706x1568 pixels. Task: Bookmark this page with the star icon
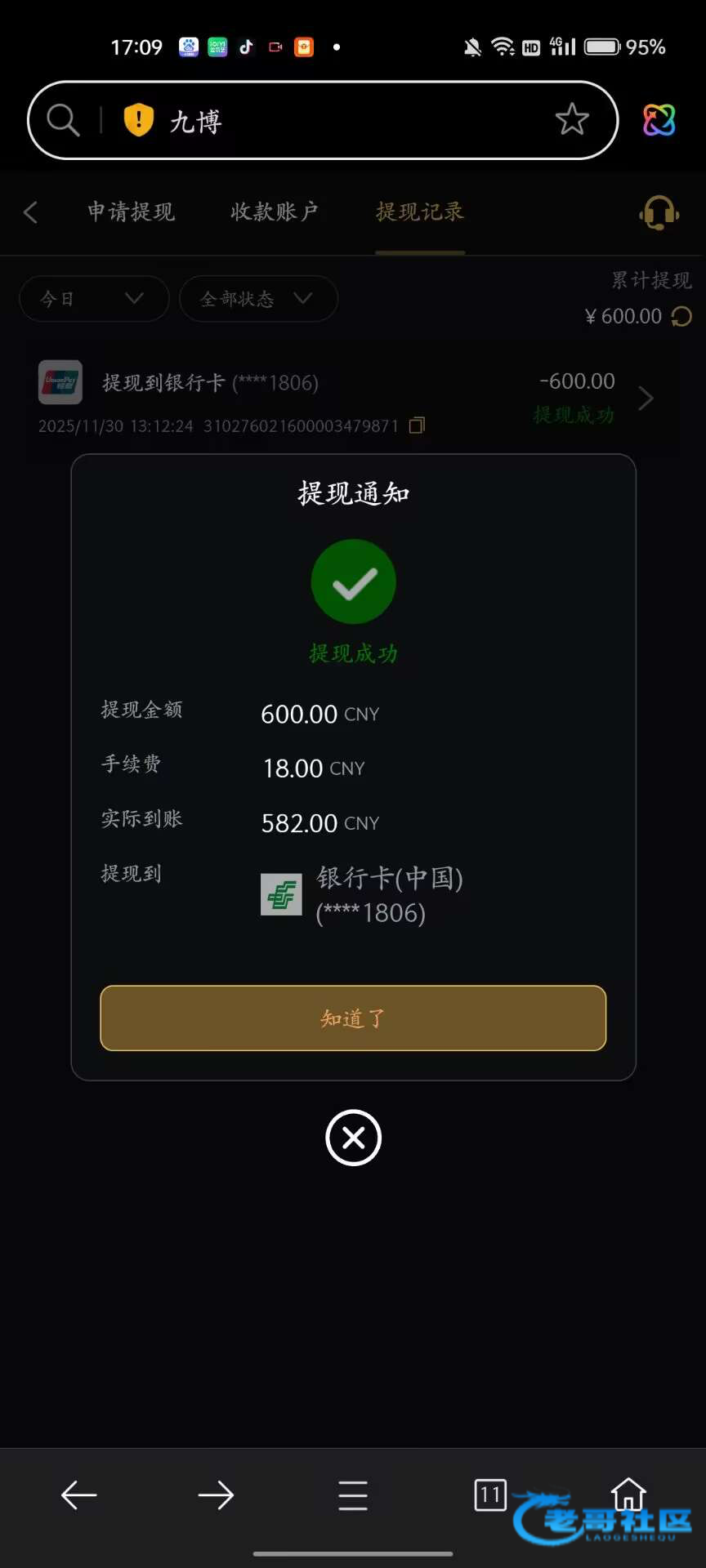point(572,120)
